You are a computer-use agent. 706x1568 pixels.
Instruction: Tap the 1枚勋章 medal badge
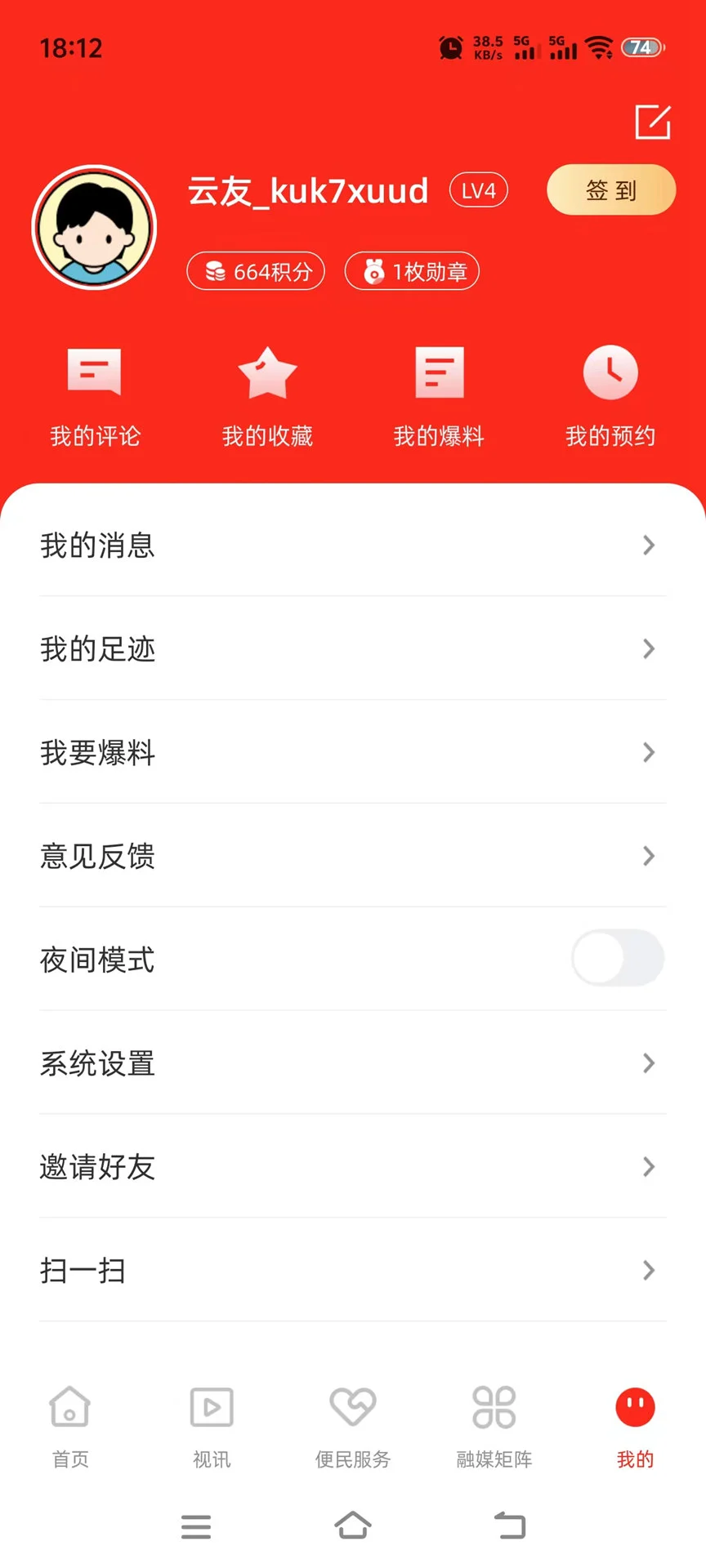412,270
